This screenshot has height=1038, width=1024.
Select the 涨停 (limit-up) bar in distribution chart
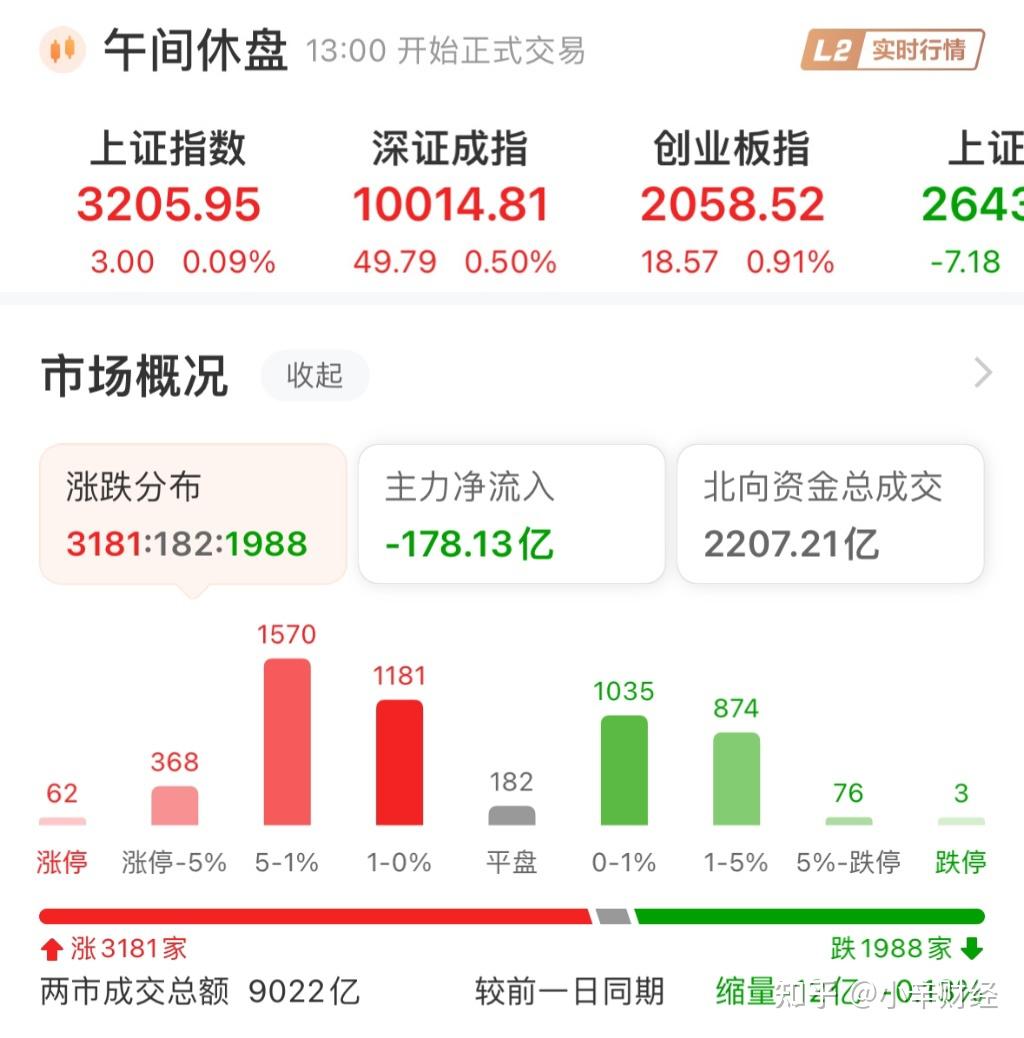point(62,820)
